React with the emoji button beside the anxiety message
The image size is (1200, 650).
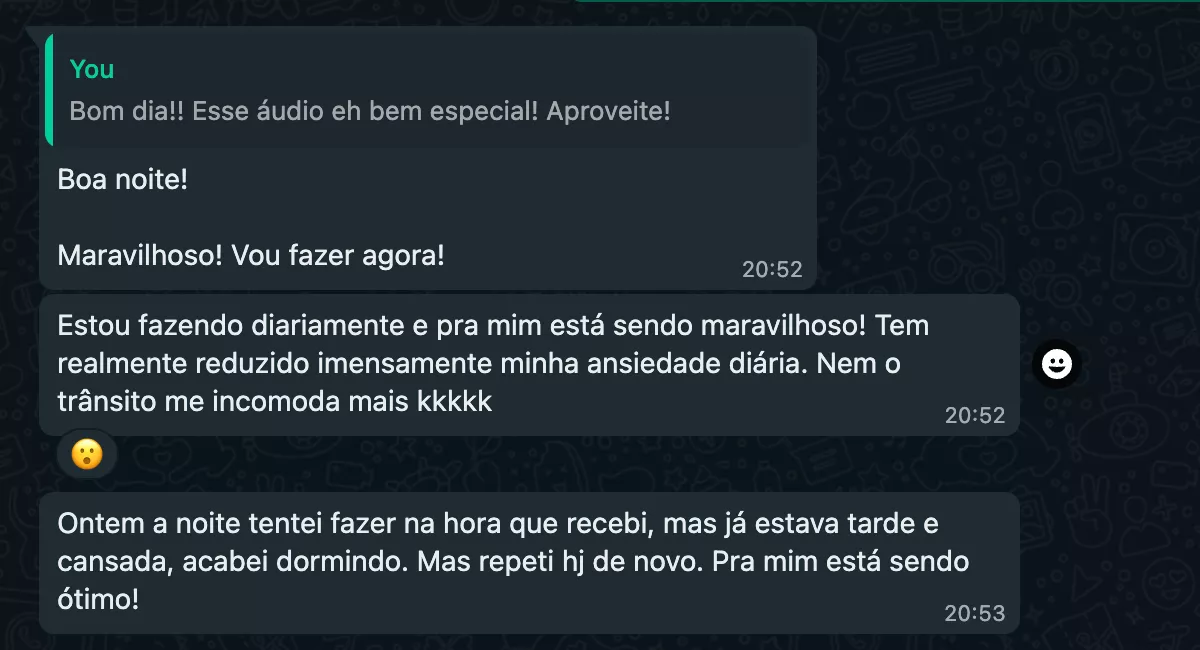click(x=1056, y=365)
